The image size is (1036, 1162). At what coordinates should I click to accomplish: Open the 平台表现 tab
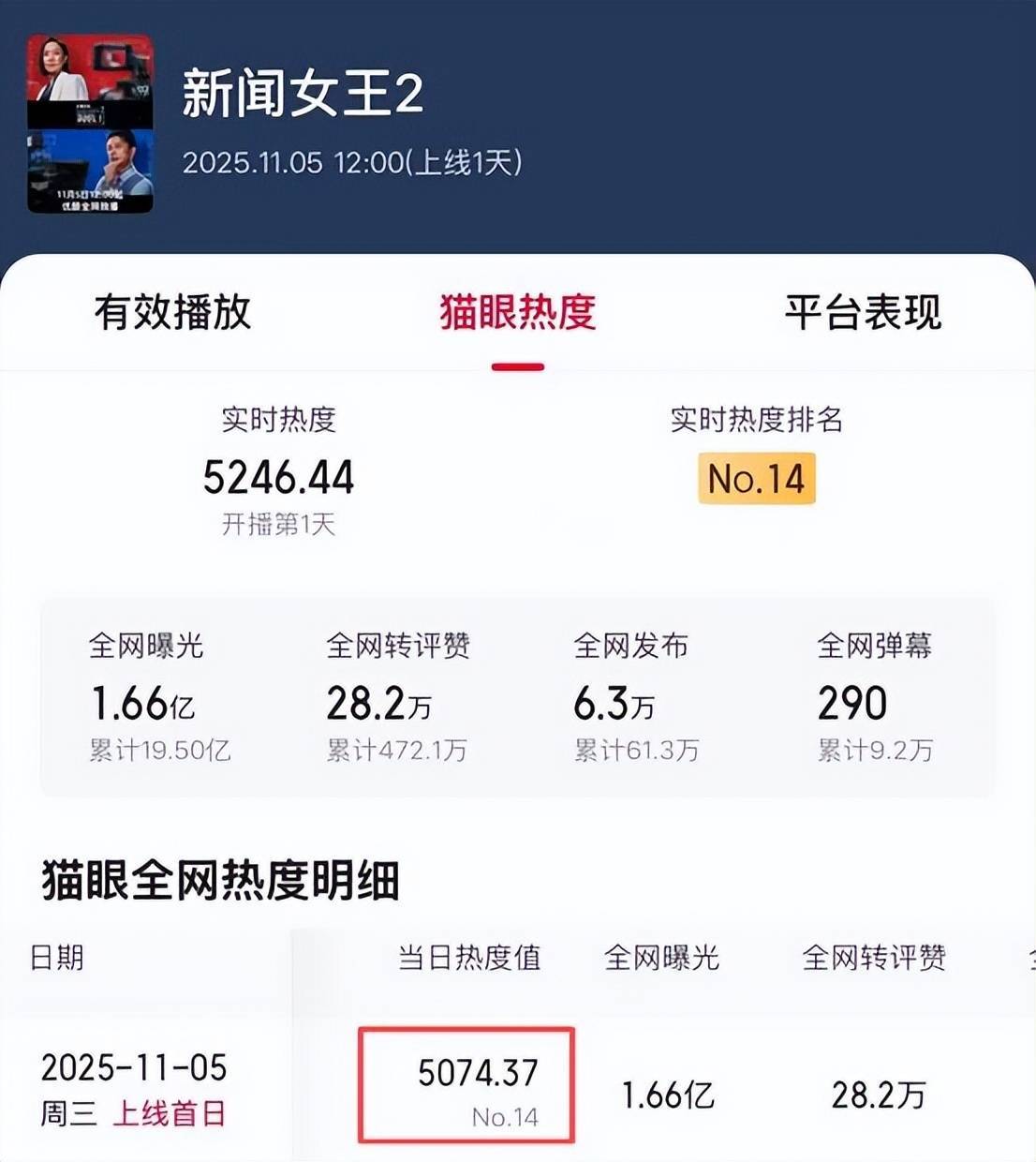pyautogui.click(x=863, y=312)
